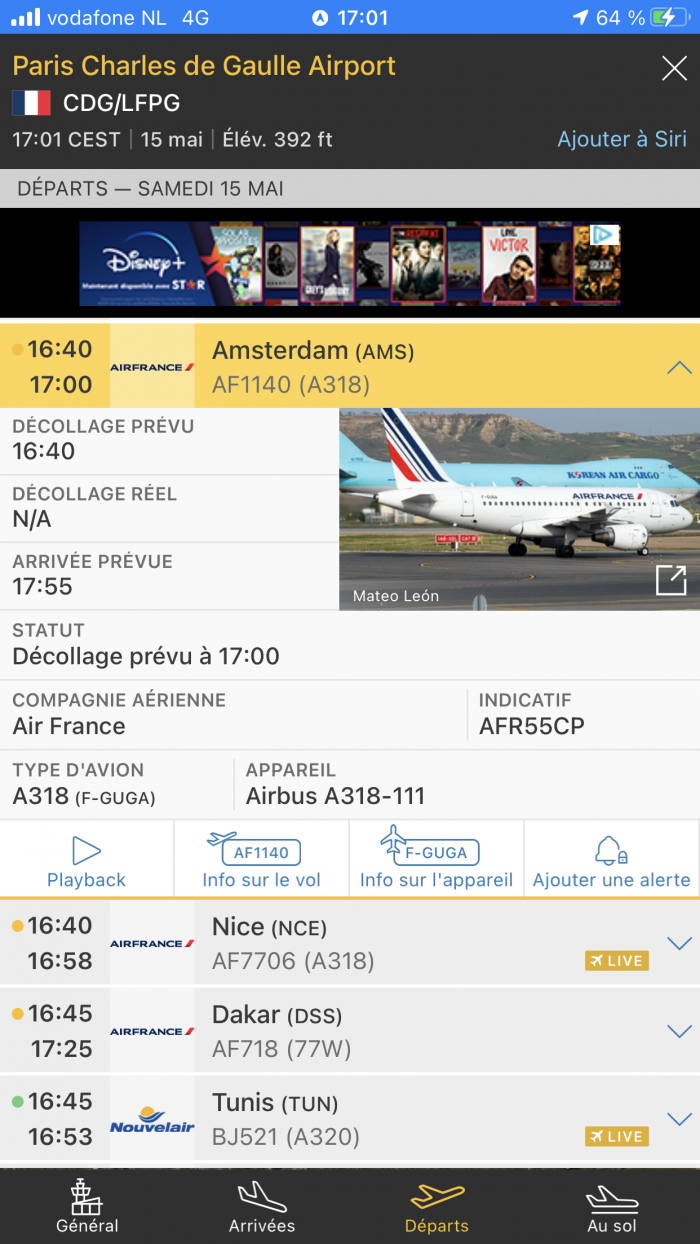Close the Paris Charles de Gaulle airport panel
Image resolution: width=700 pixels, height=1244 pixels.
(x=674, y=68)
